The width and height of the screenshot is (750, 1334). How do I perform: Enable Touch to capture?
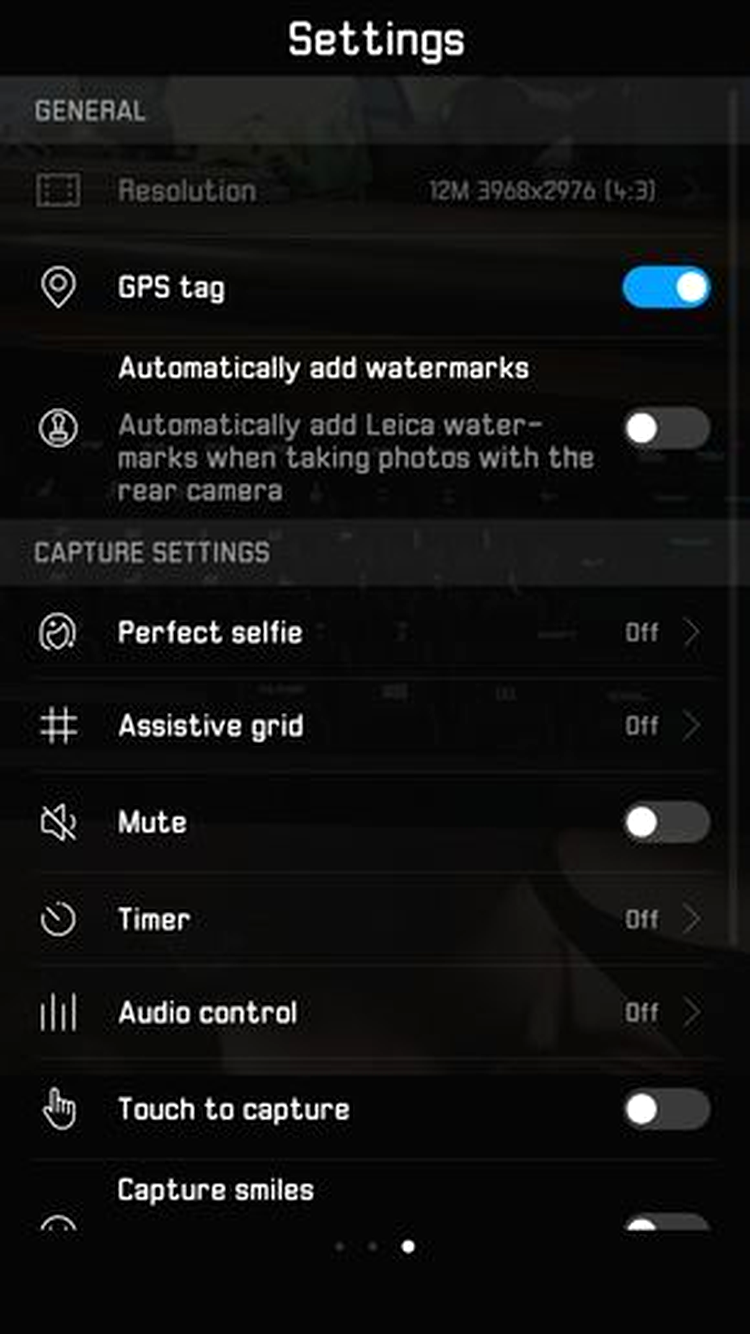(666, 1109)
